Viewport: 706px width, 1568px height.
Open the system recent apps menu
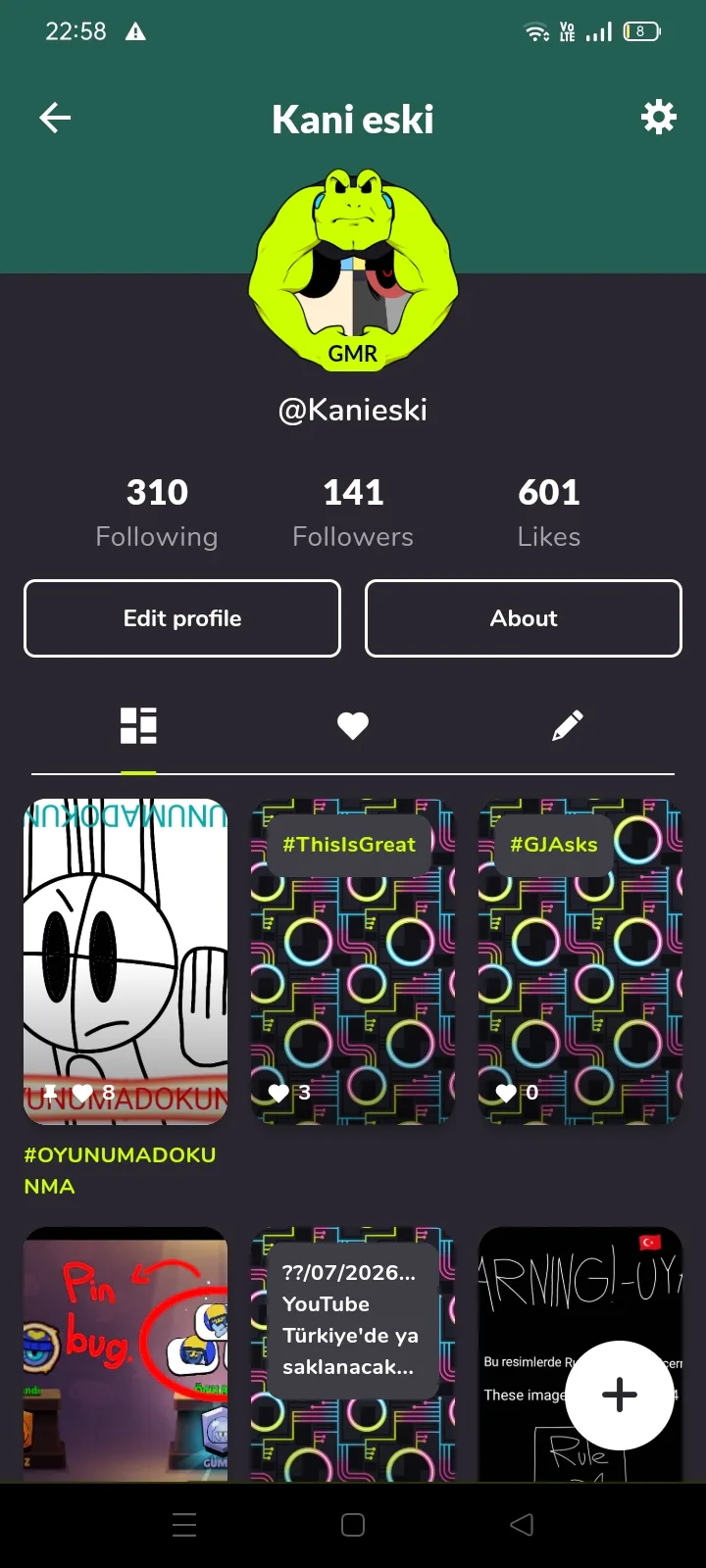pos(184,1525)
